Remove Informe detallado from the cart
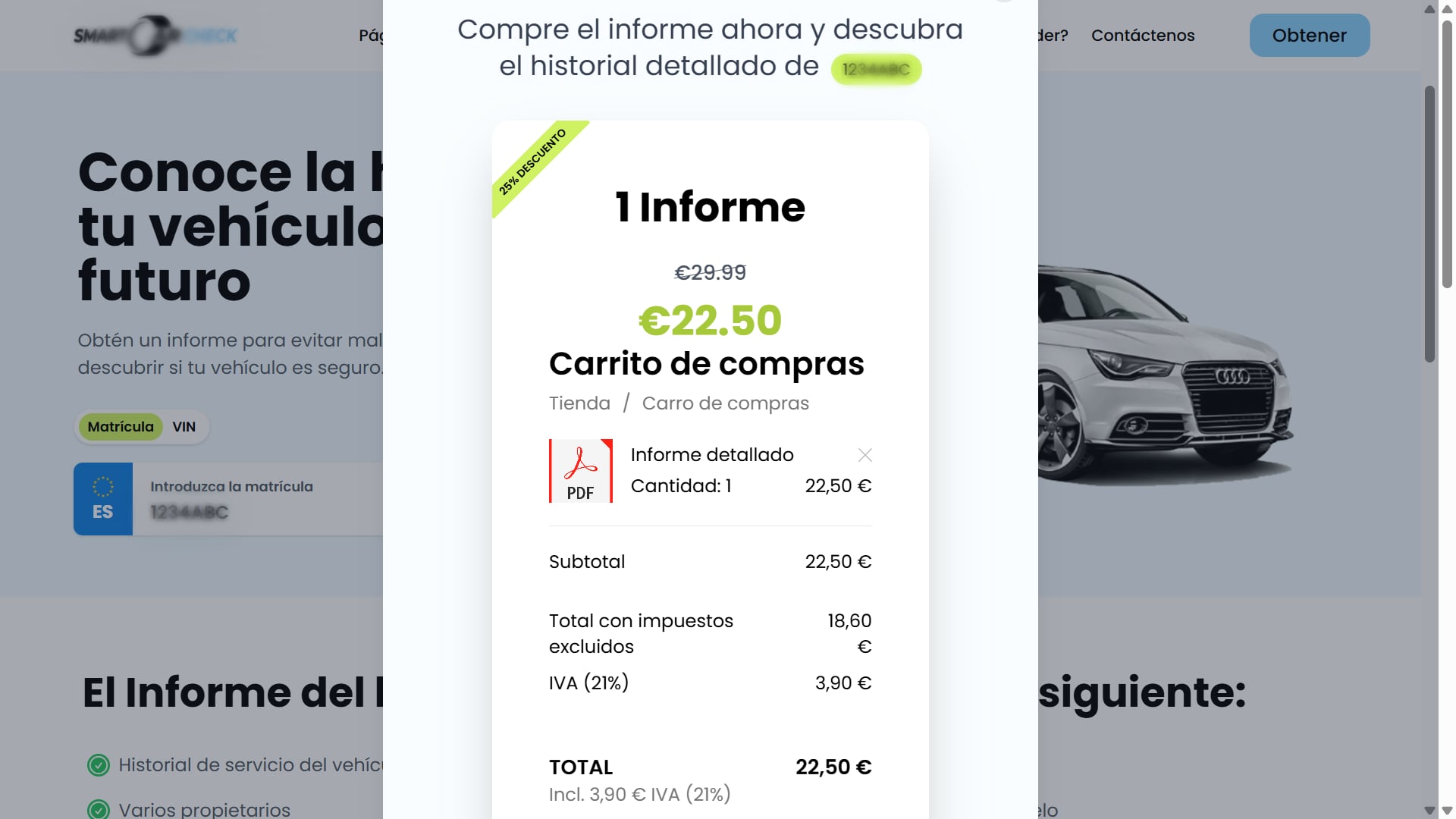Screen dimensions: 1456x819 (x=864, y=455)
